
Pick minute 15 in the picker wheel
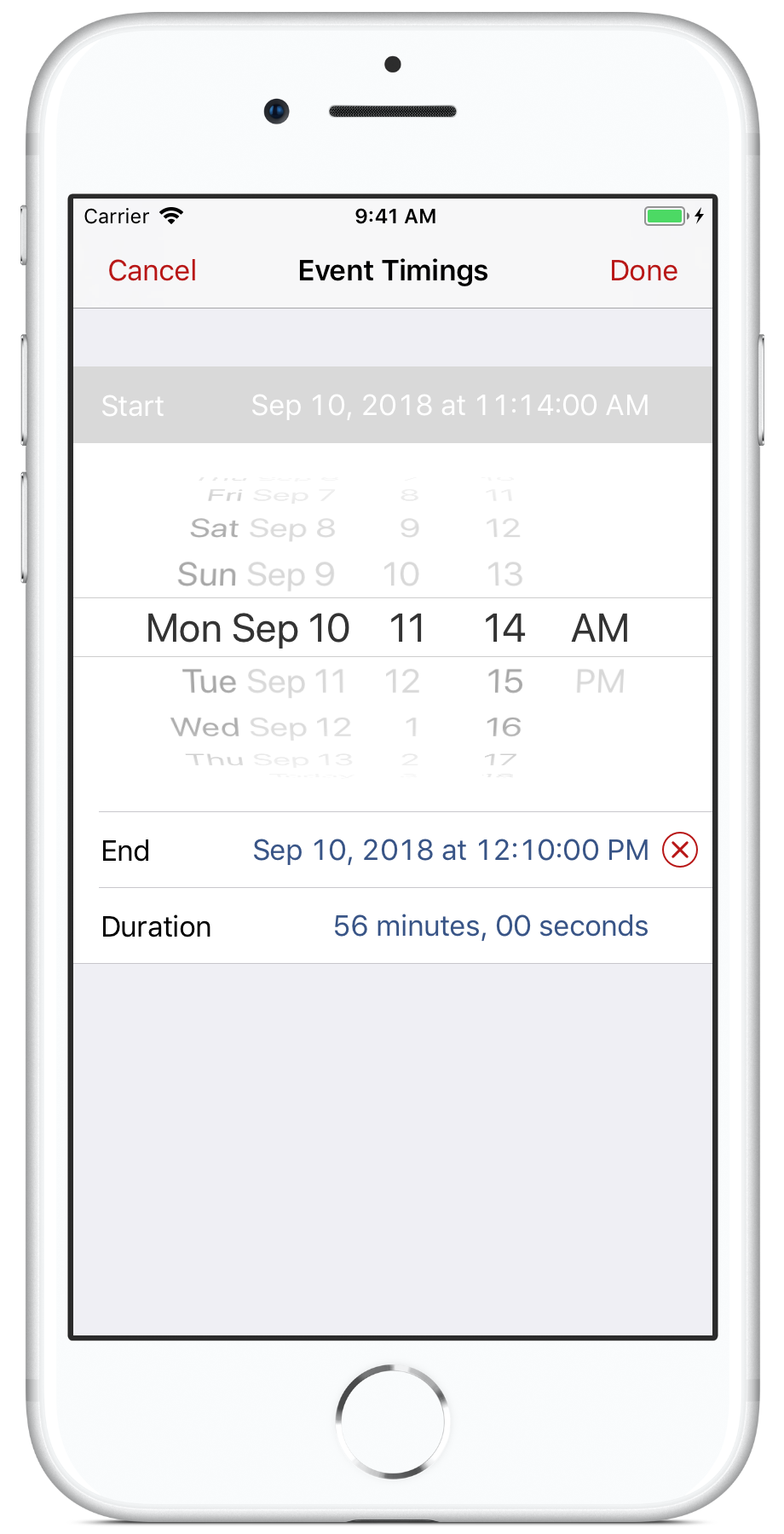coord(504,682)
